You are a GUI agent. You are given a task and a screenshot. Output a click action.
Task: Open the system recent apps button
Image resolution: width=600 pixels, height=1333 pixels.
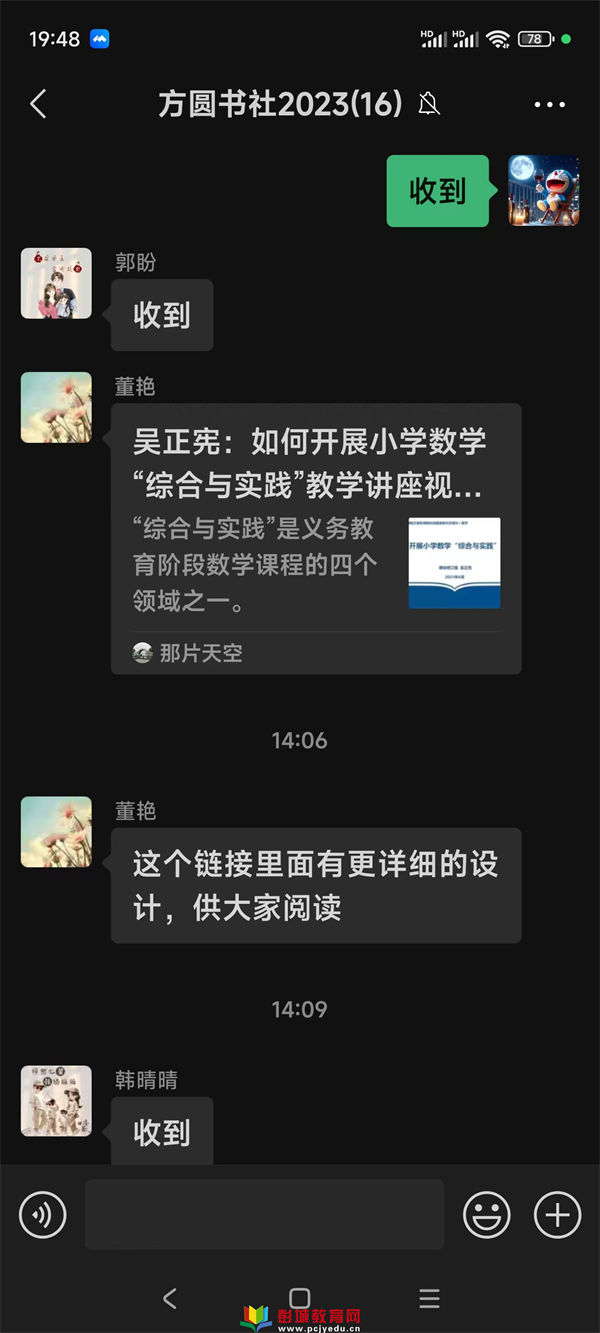(429, 1298)
